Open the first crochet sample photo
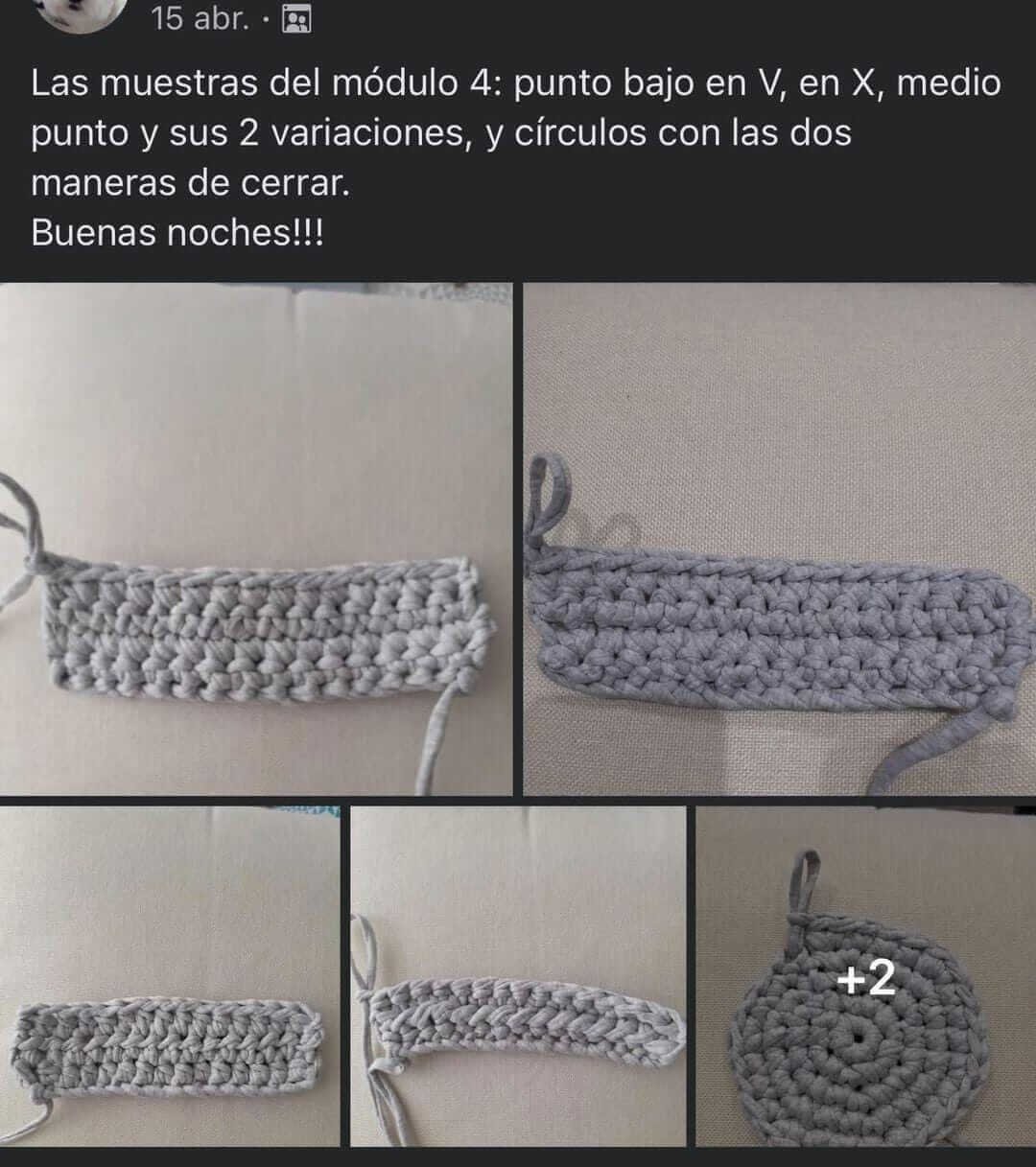 coord(255,539)
